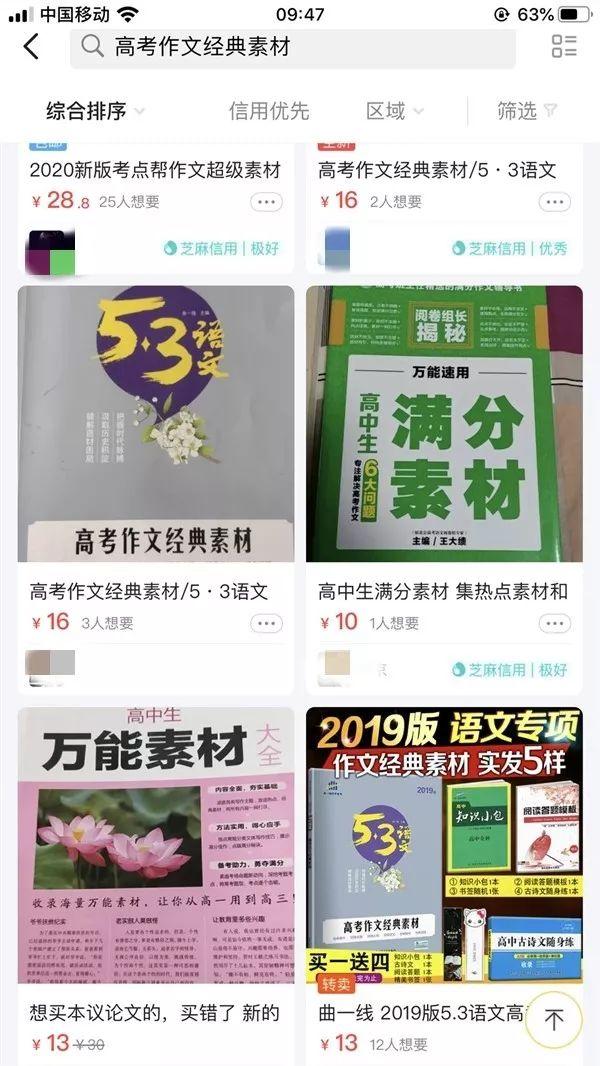Open the 筛选 filter panel
The image size is (600, 1066).
526,111
